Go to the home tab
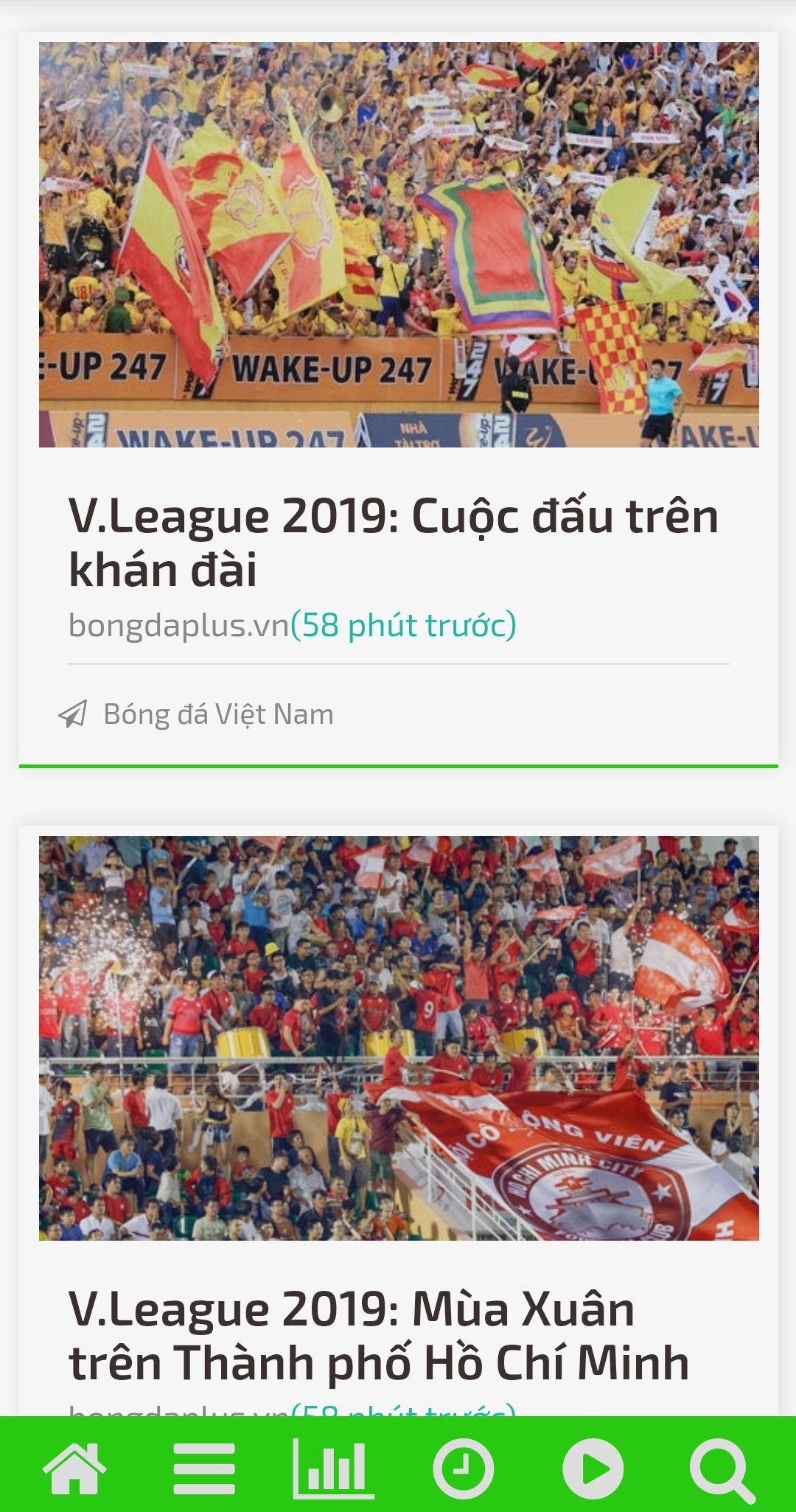The height and width of the screenshot is (1512, 796). [x=74, y=1469]
